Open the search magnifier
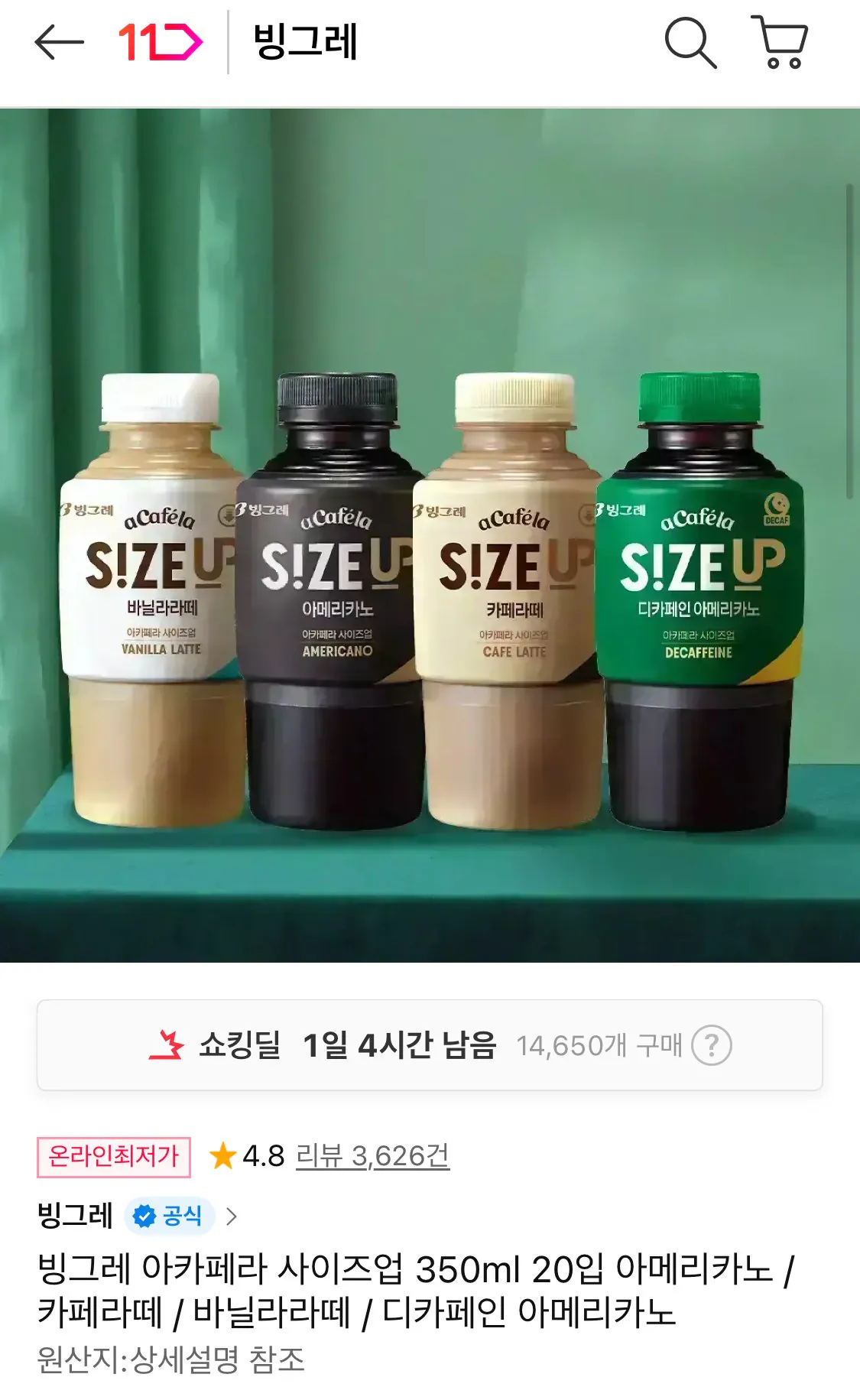The width and height of the screenshot is (860, 1400). tap(690, 43)
